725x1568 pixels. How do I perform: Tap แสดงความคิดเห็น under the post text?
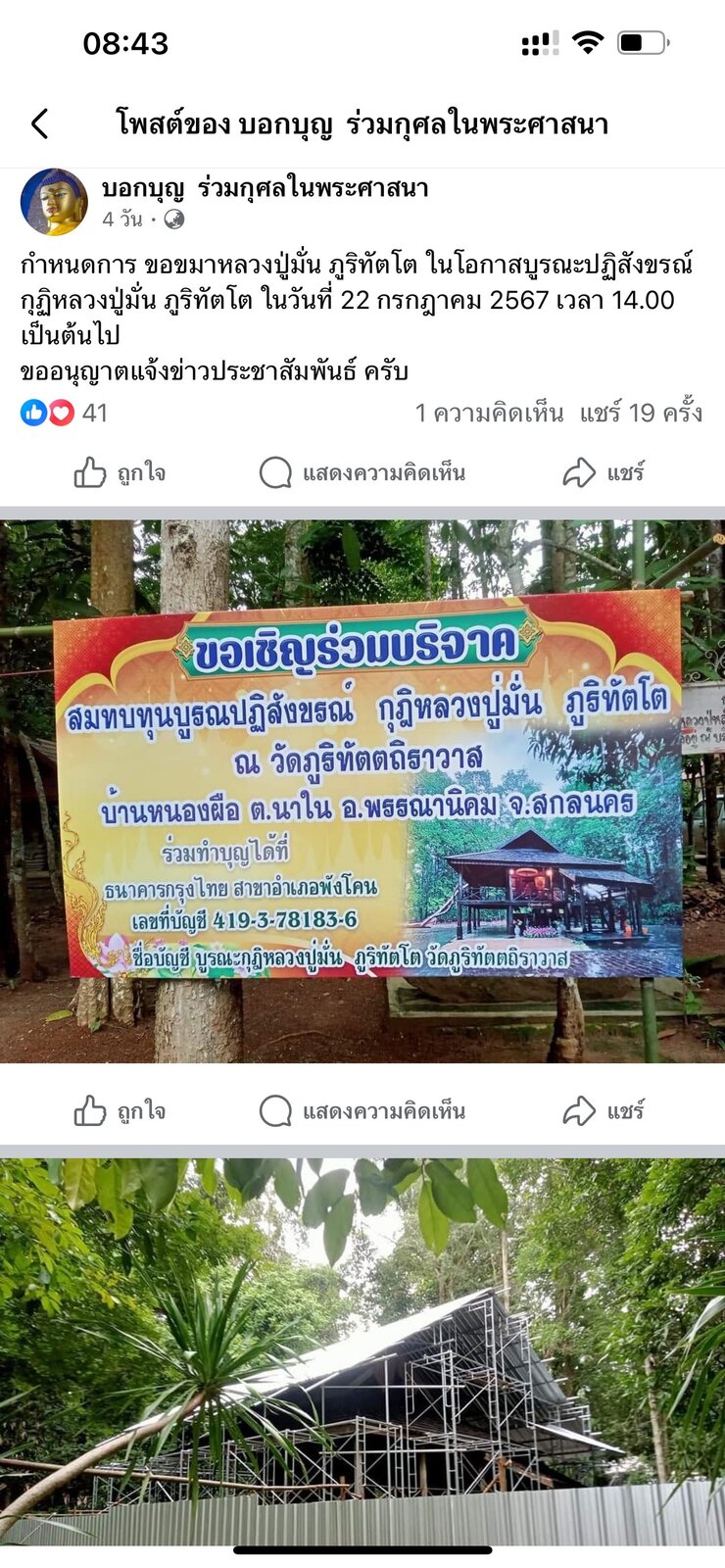(x=362, y=473)
